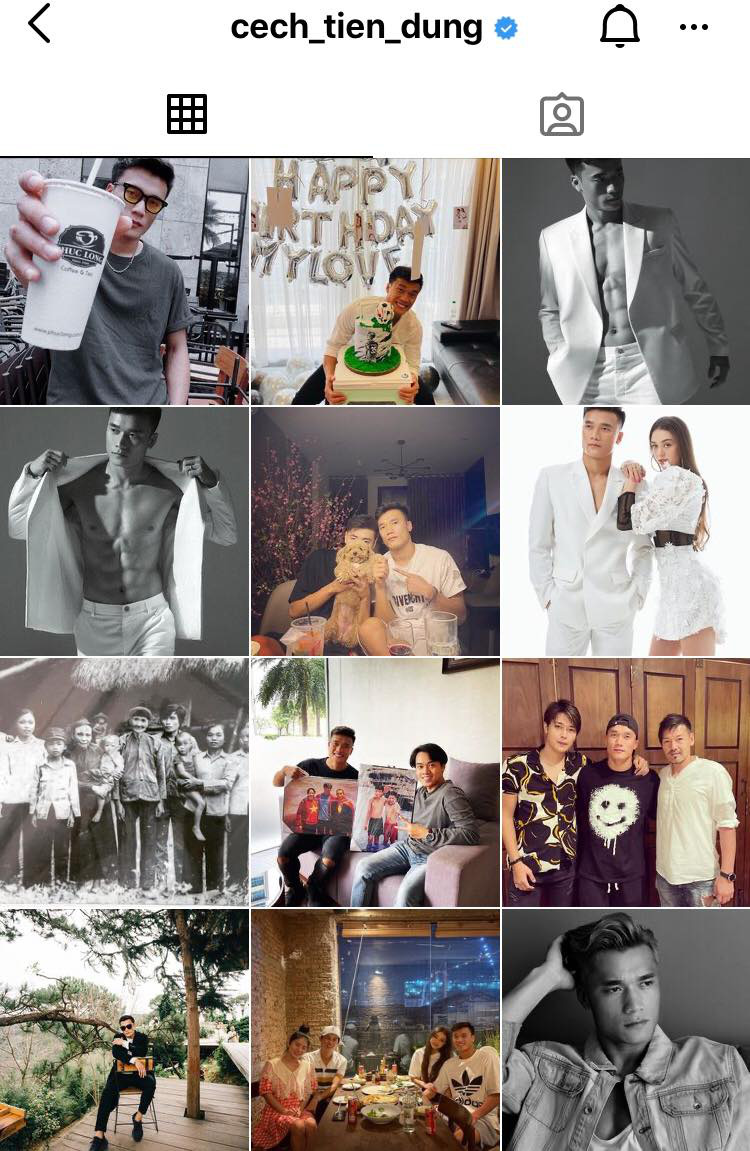Viewport: 750px width, 1151px height.
Task: Open the Happy Birthday balloons post
Action: click(375, 281)
